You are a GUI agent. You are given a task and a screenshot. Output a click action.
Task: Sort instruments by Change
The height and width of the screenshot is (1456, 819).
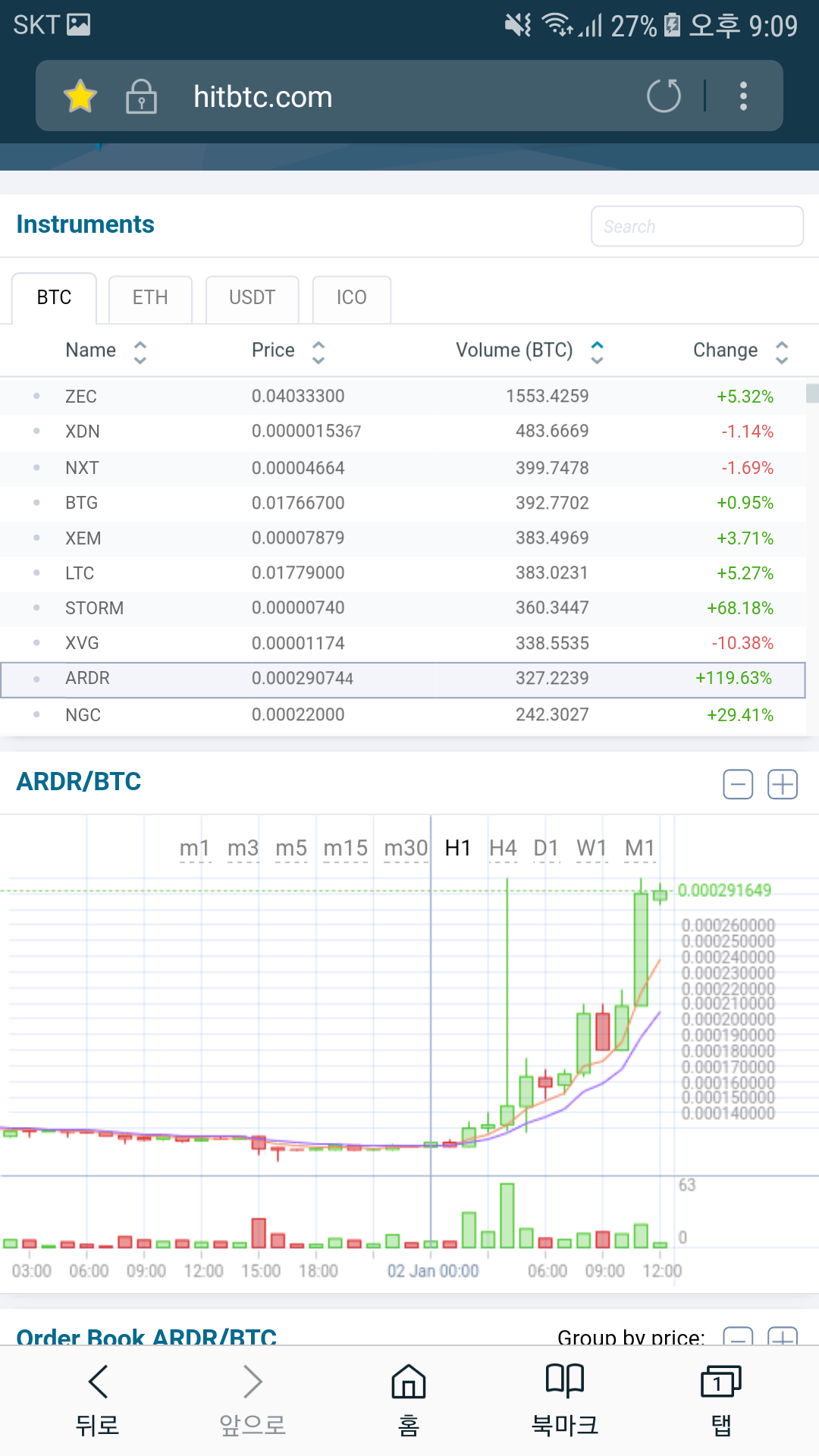click(x=740, y=350)
